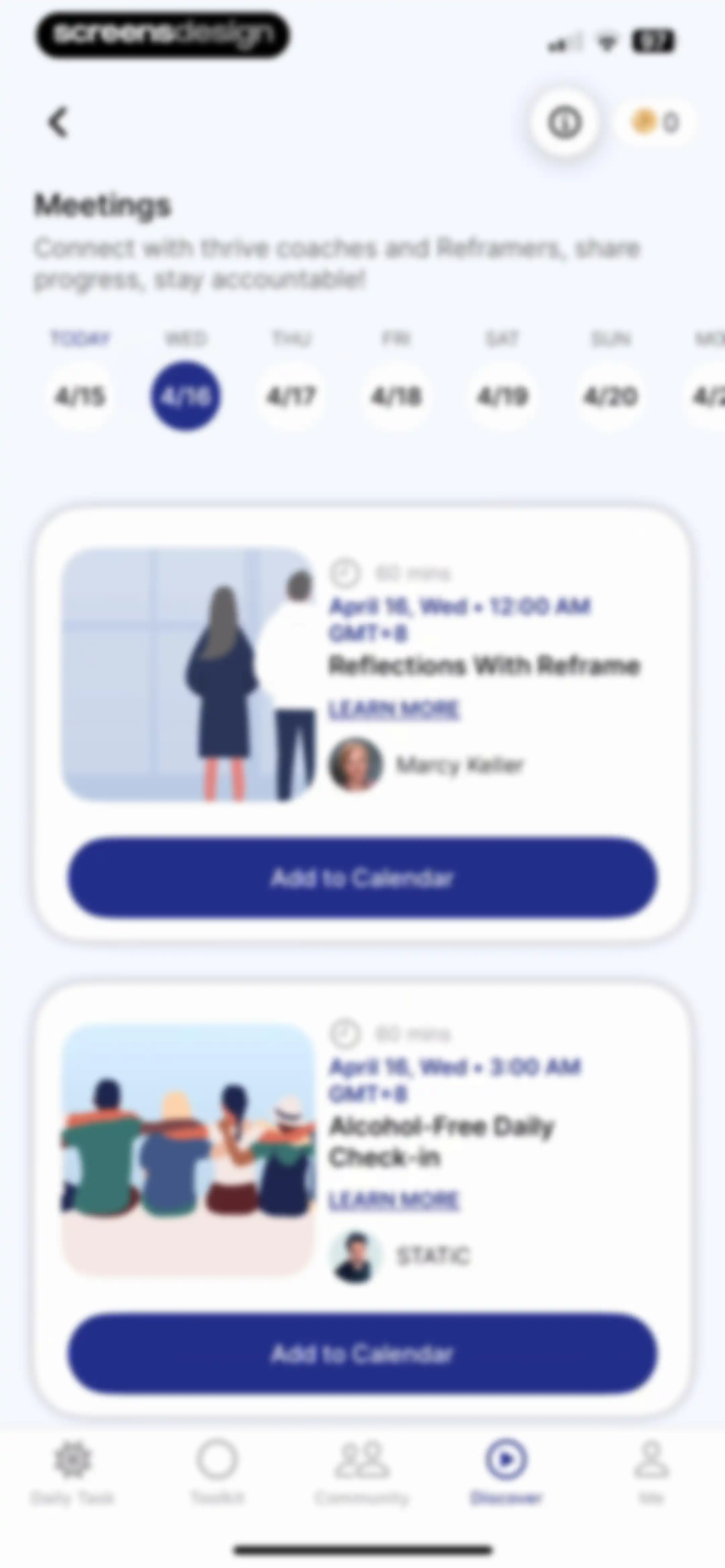Add Reflections With Reframe to calendar

pyautogui.click(x=362, y=878)
